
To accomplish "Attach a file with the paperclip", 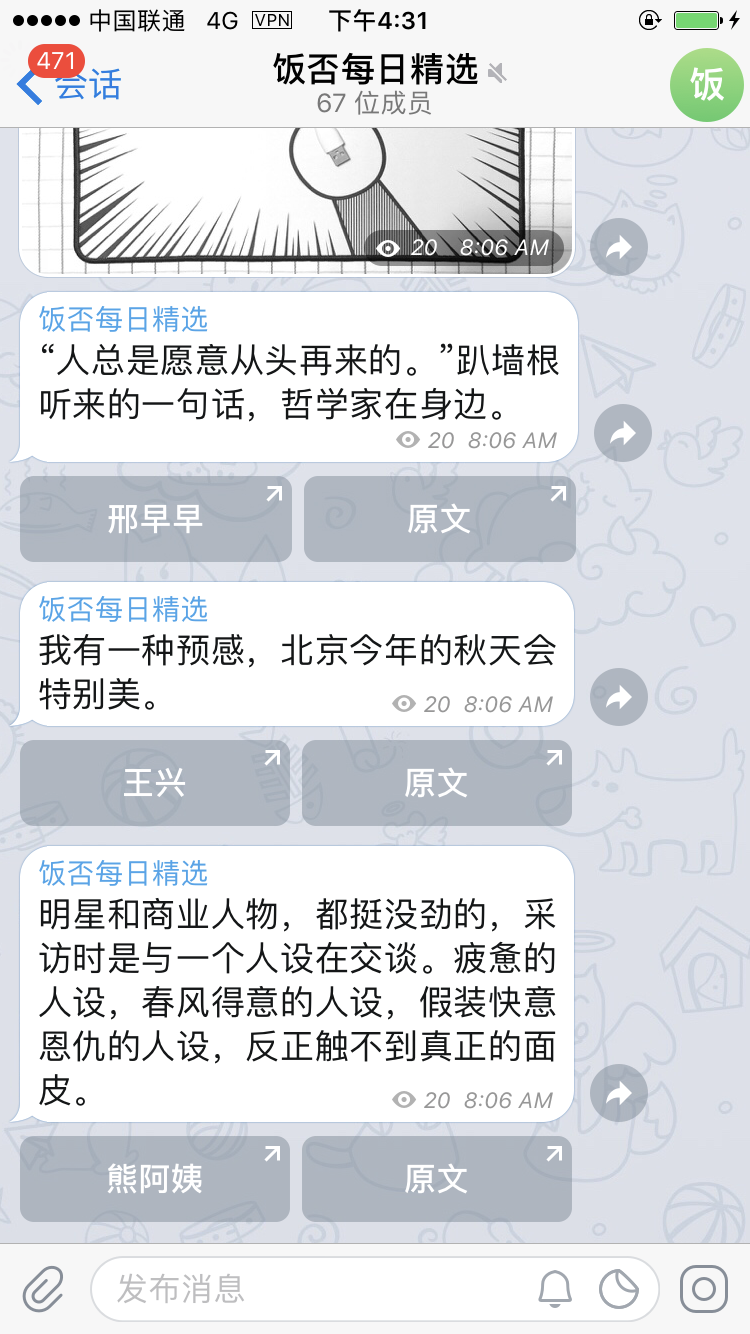I will tap(44, 1289).
